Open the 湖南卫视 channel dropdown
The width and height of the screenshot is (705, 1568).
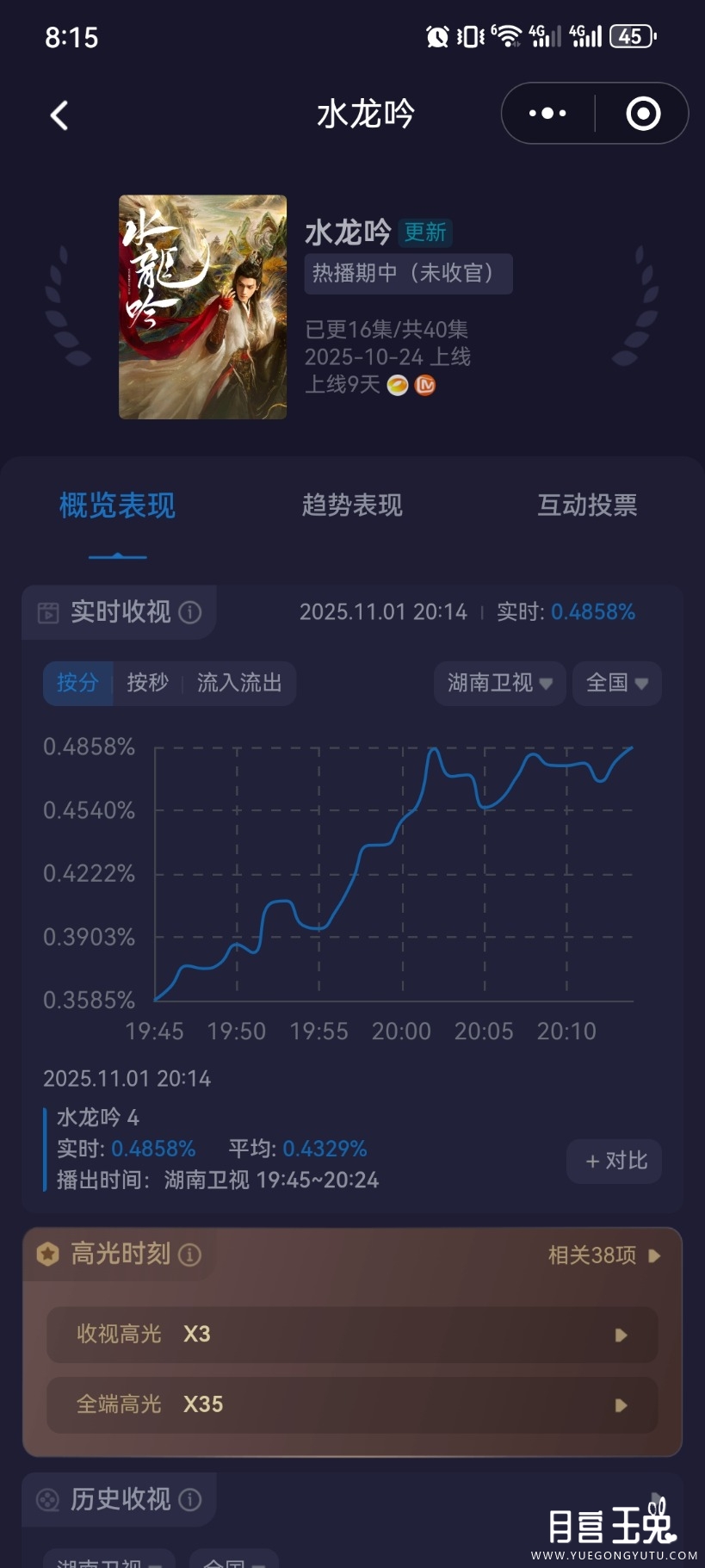[499, 683]
